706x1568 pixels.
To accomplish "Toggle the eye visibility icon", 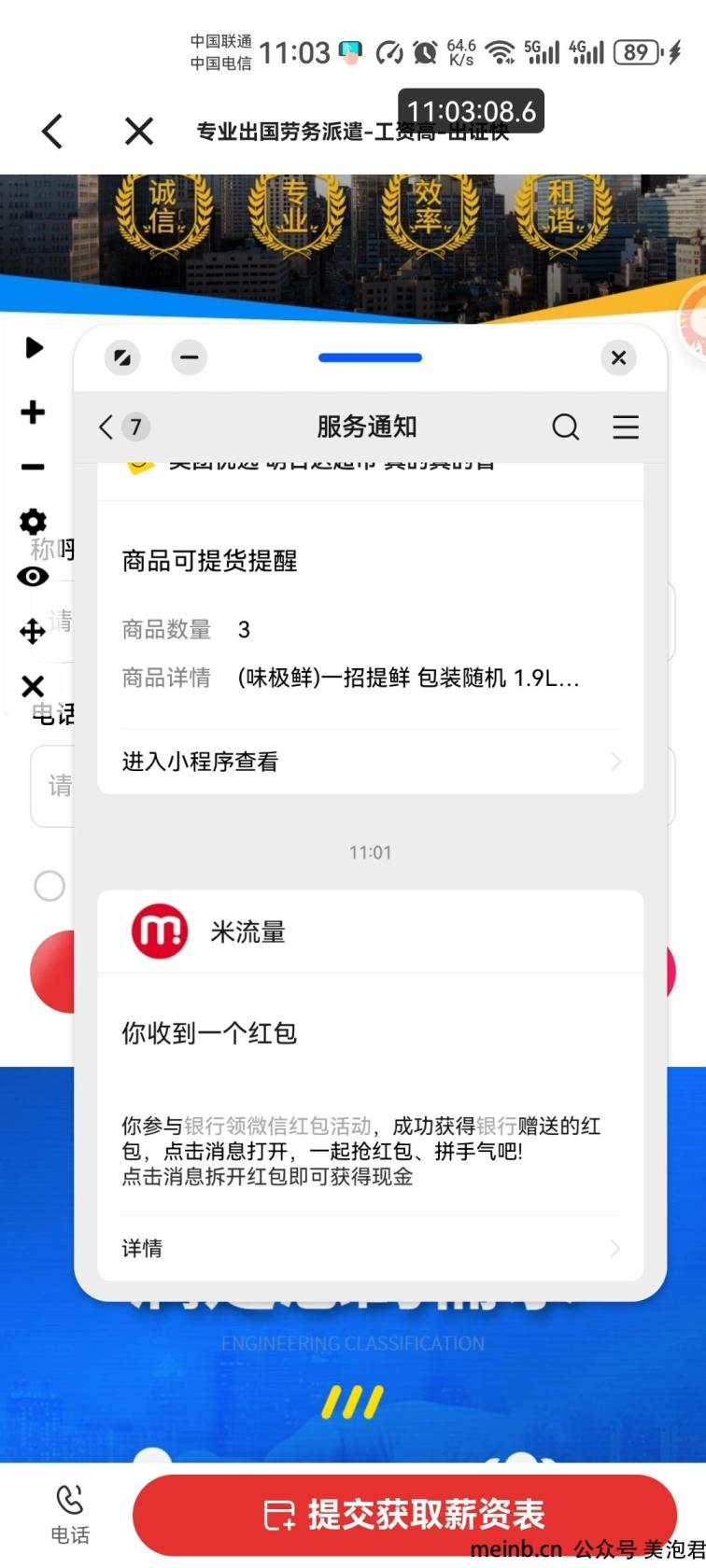I will coord(34,576).
